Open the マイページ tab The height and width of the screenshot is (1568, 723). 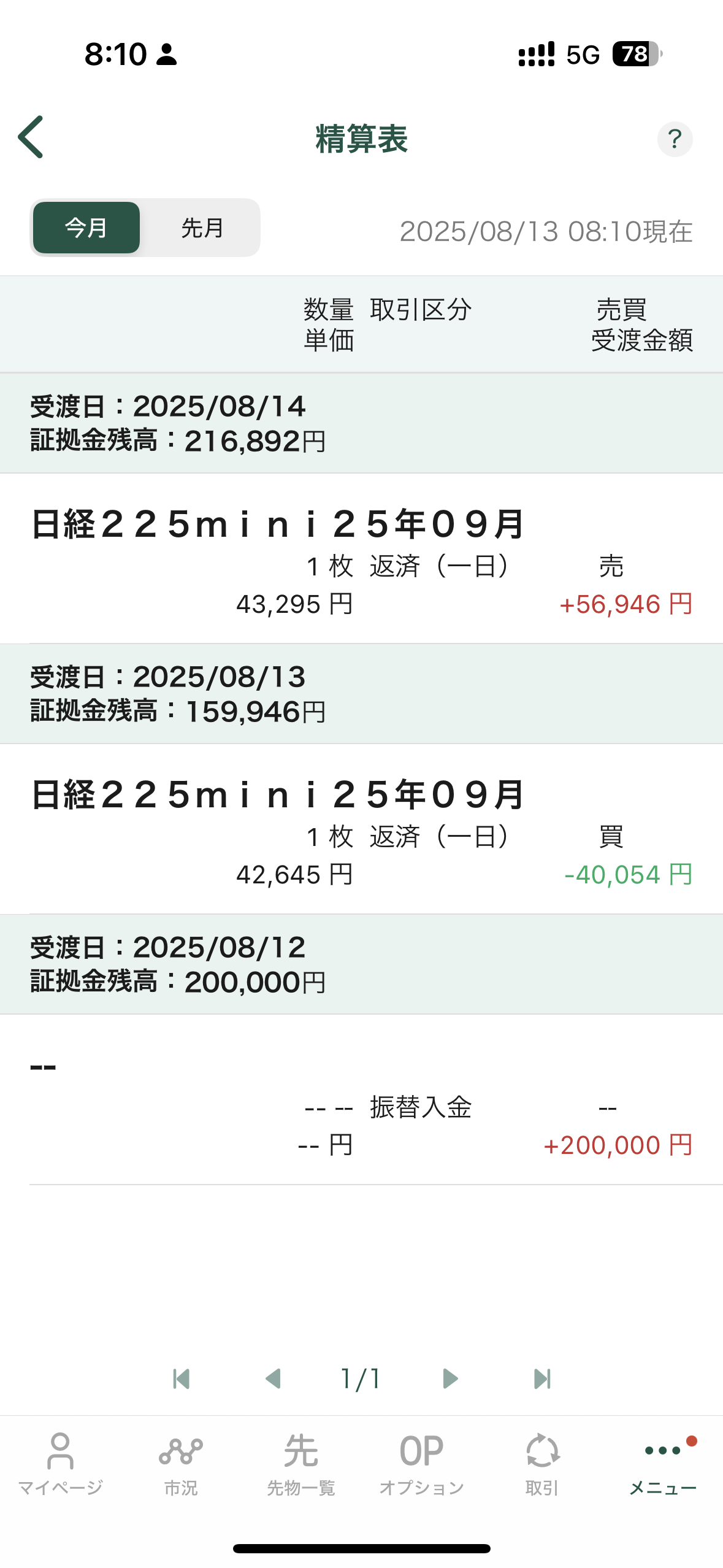pos(60,1463)
